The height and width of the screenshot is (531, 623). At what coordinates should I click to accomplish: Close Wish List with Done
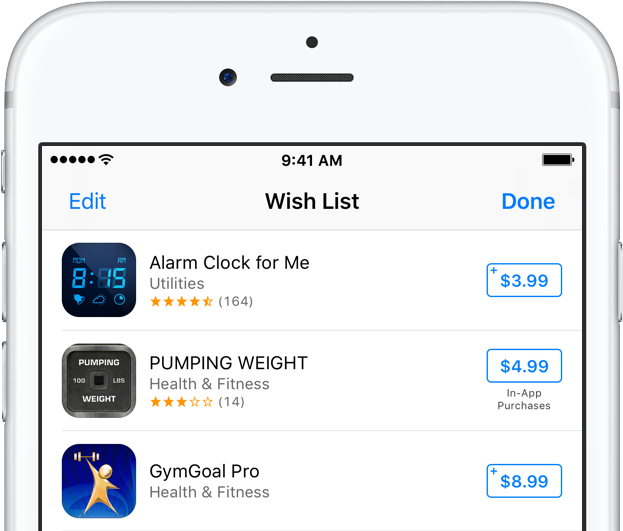[x=527, y=201]
